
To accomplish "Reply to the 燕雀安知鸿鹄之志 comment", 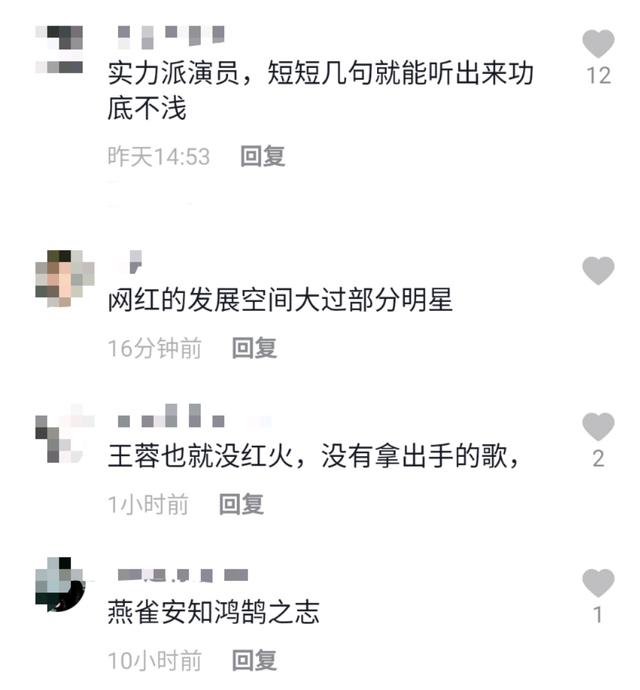I will [254, 660].
